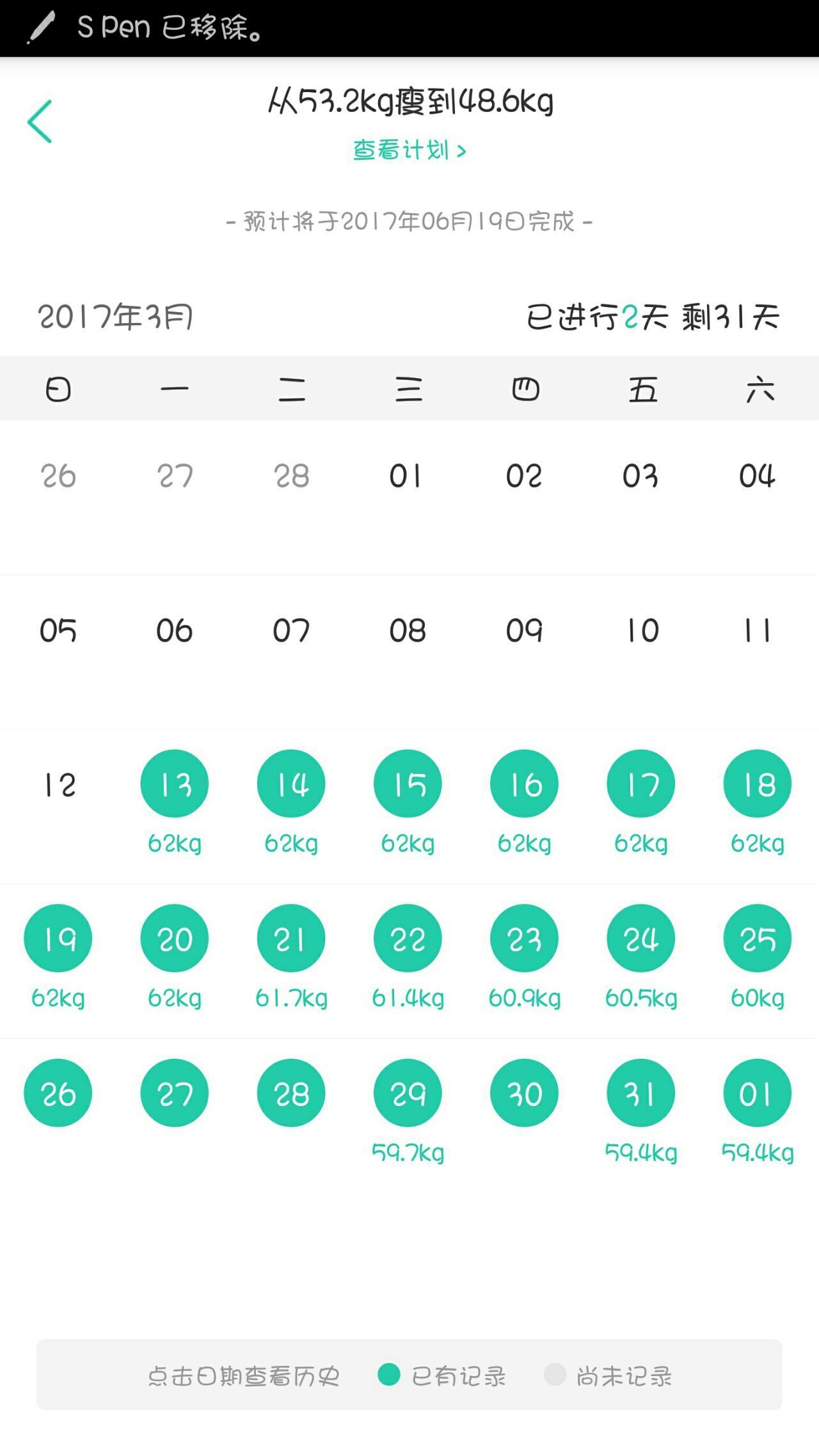
Task: Open the green date 28
Action: pyautogui.click(x=291, y=1093)
